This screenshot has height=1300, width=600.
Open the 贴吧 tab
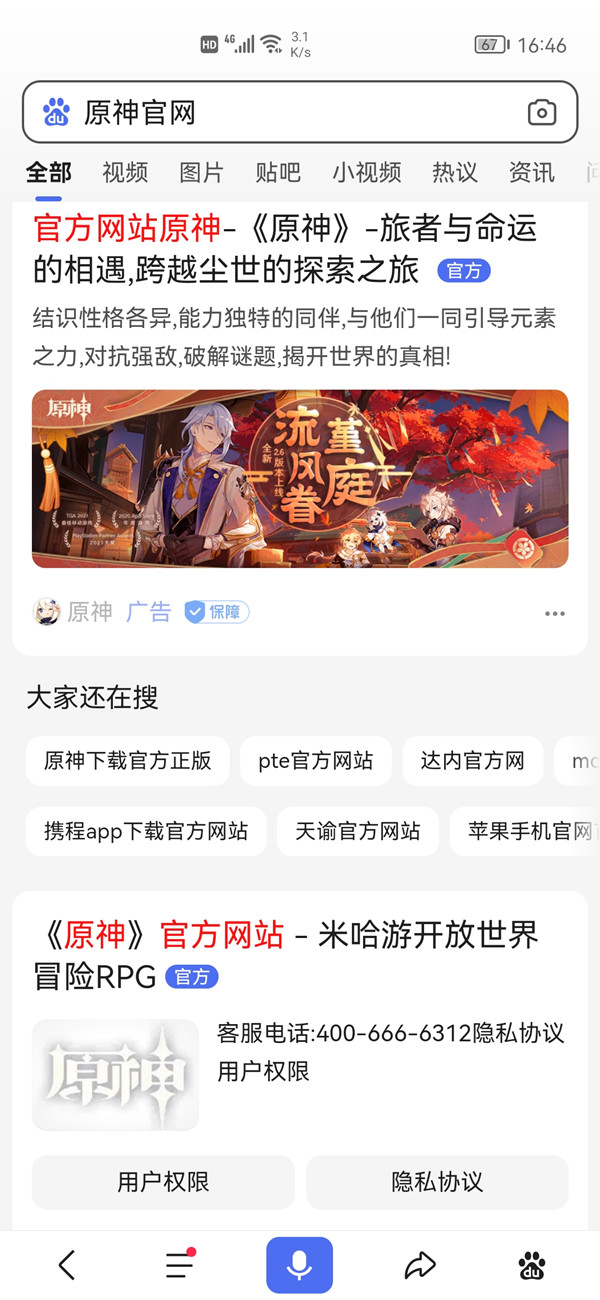pyautogui.click(x=278, y=172)
